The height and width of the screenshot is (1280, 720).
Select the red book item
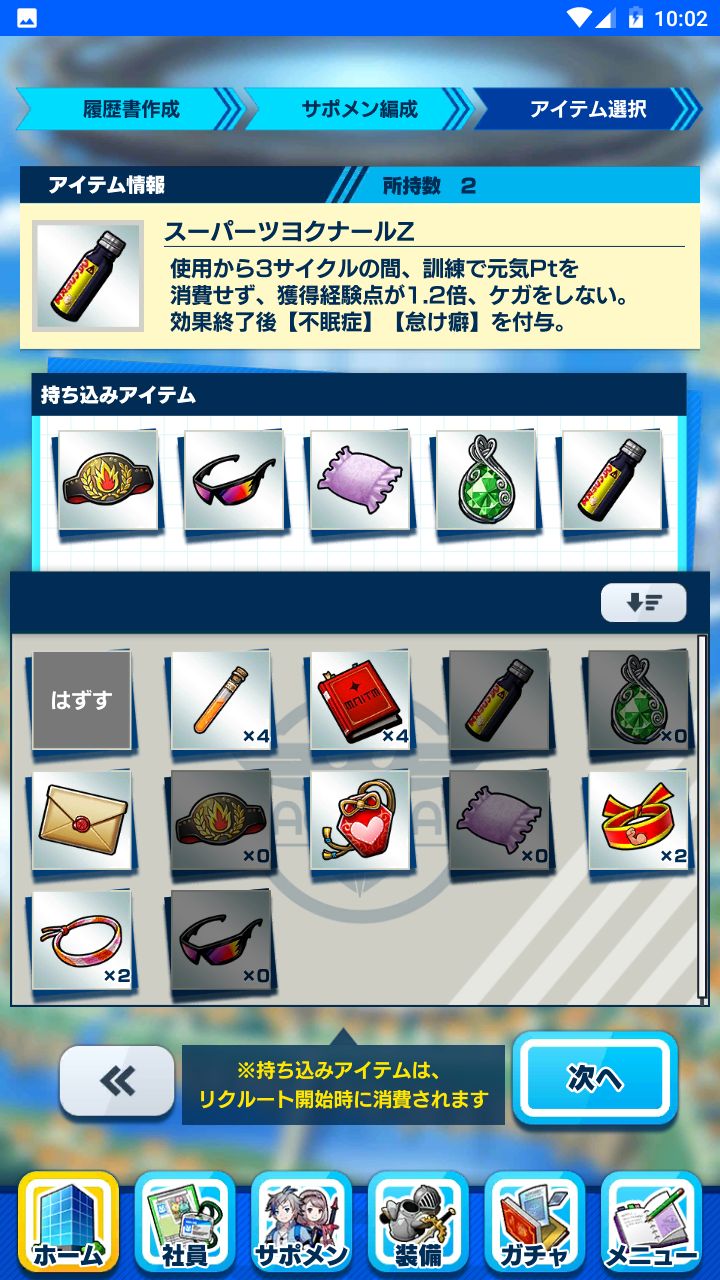(x=360, y=700)
